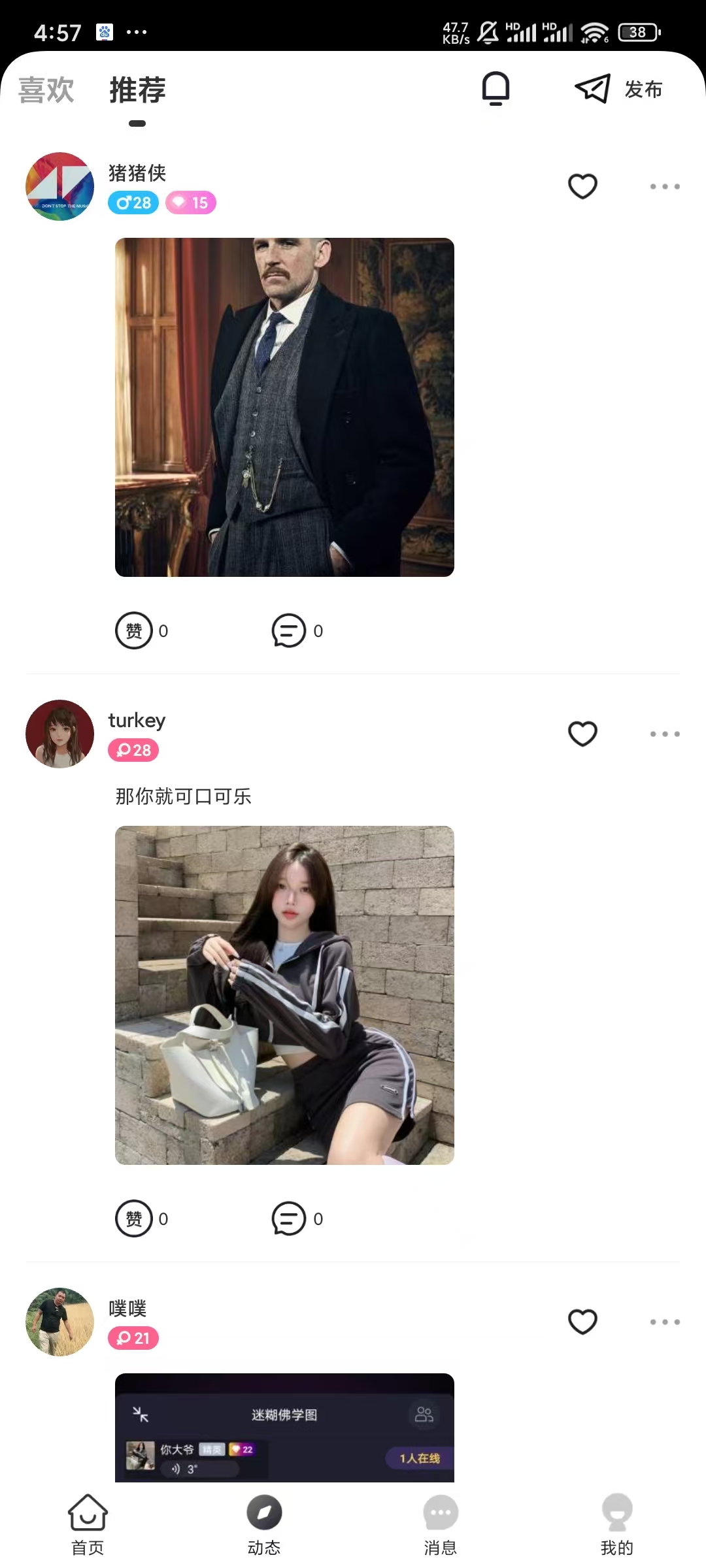Tap 发布 to publish a post
706x1568 pixels.
point(619,89)
